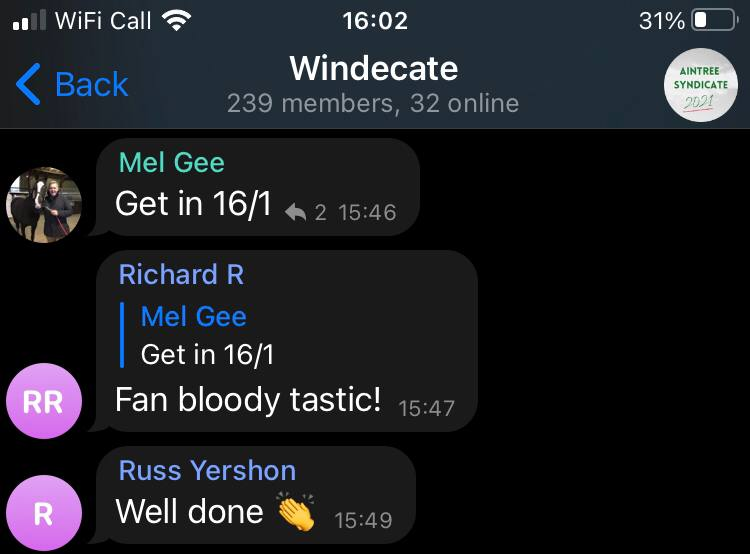
Task: Open replies to Mel Gee's message
Action: (x=306, y=212)
